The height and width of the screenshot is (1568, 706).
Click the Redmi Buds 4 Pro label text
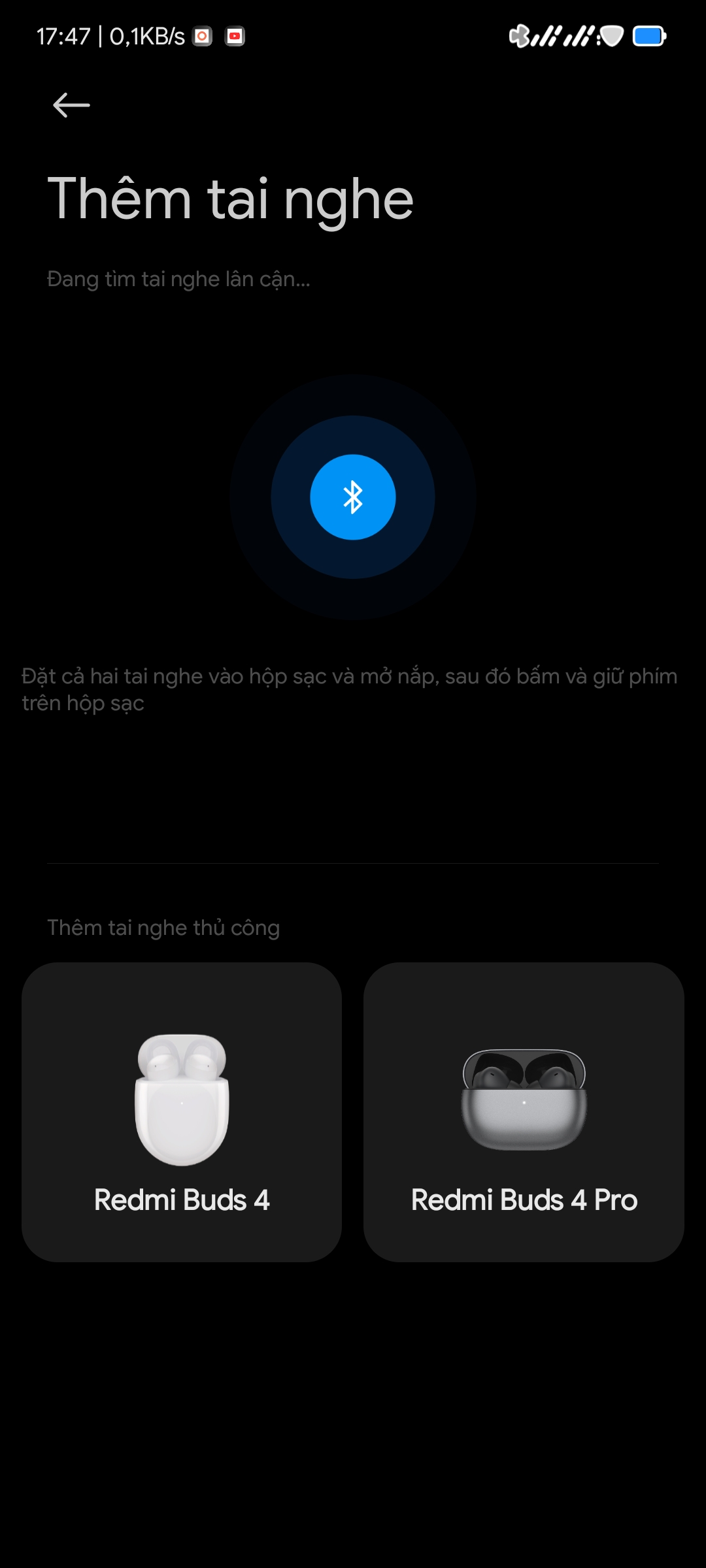524,1200
